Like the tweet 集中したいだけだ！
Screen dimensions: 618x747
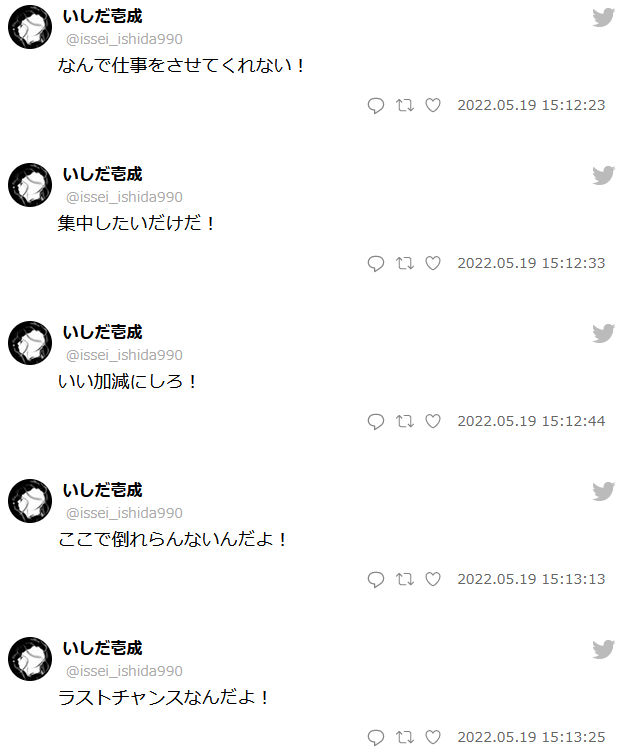pos(433,263)
